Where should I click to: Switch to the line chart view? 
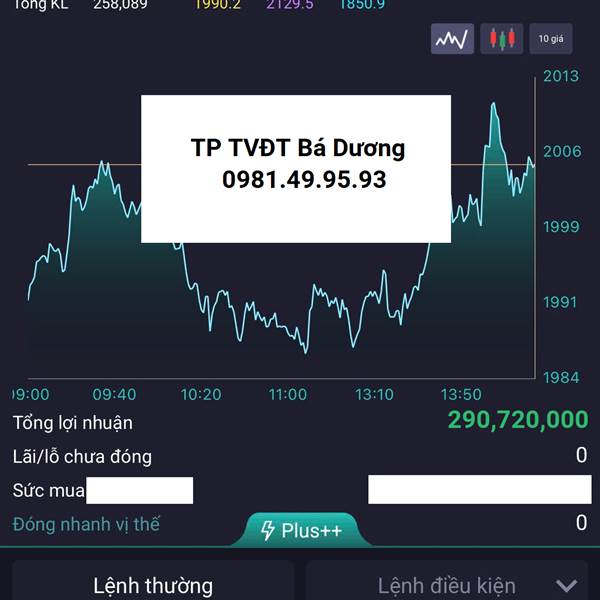(x=452, y=40)
